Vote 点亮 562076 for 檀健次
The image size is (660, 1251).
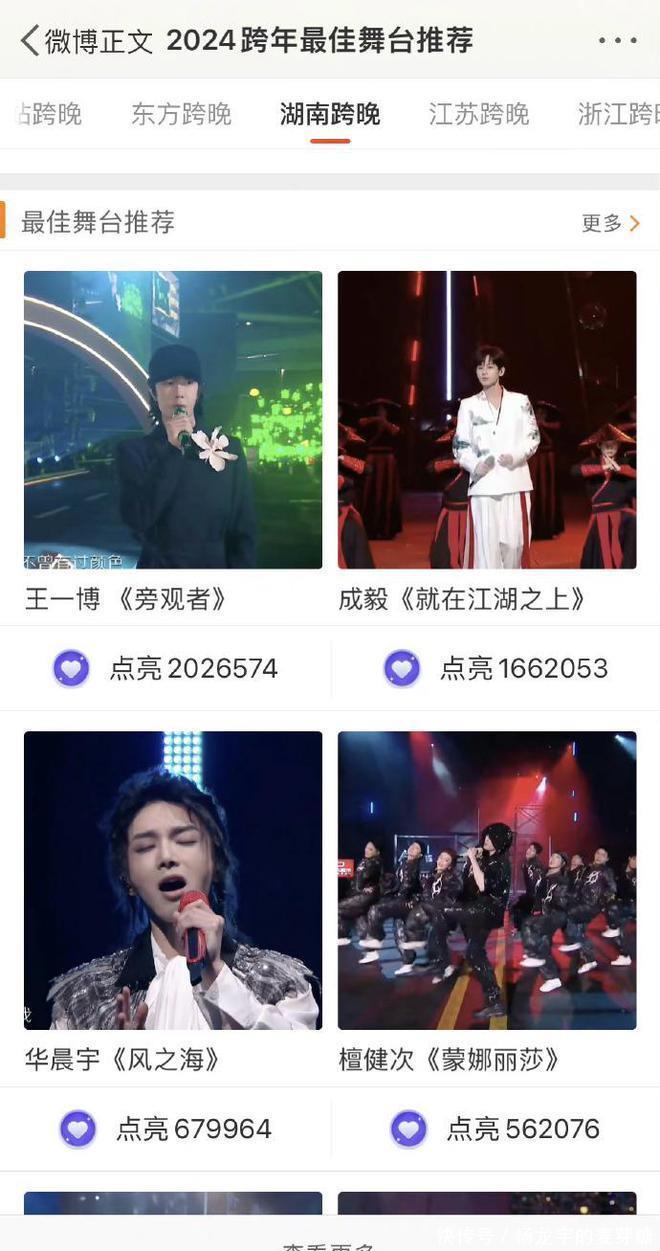(x=496, y=1129)
